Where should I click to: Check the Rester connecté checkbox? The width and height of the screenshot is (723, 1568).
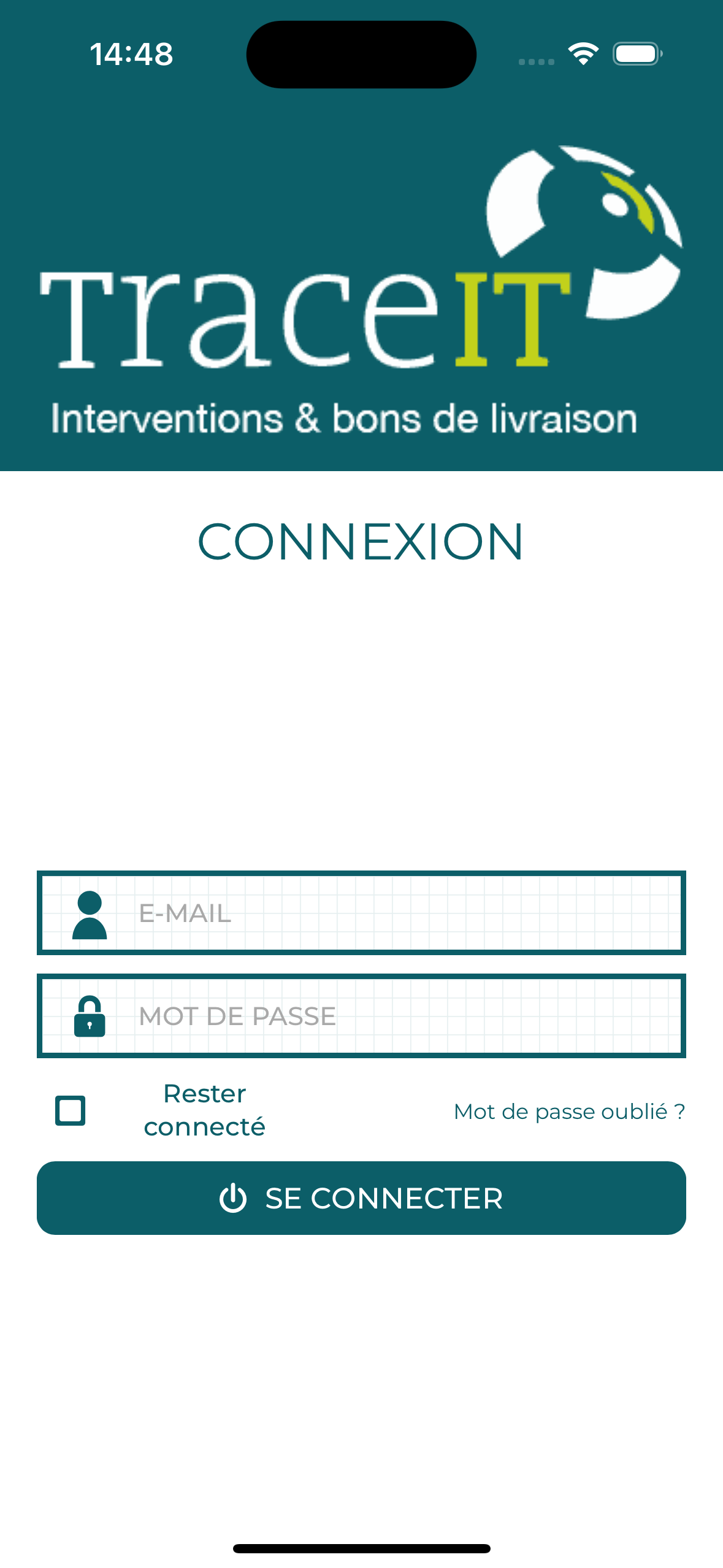point(71,1110)
